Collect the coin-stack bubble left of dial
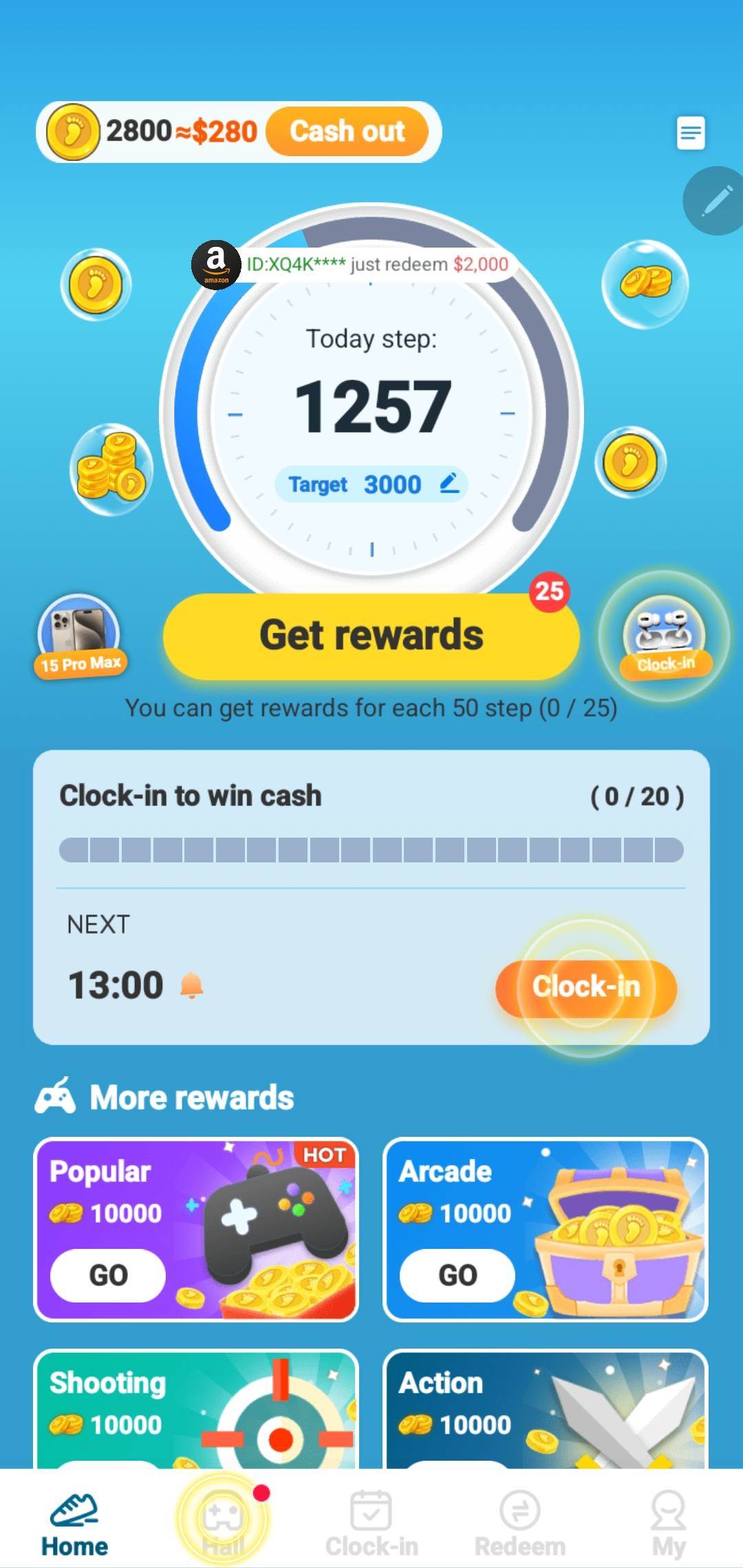 click(111, 469)
